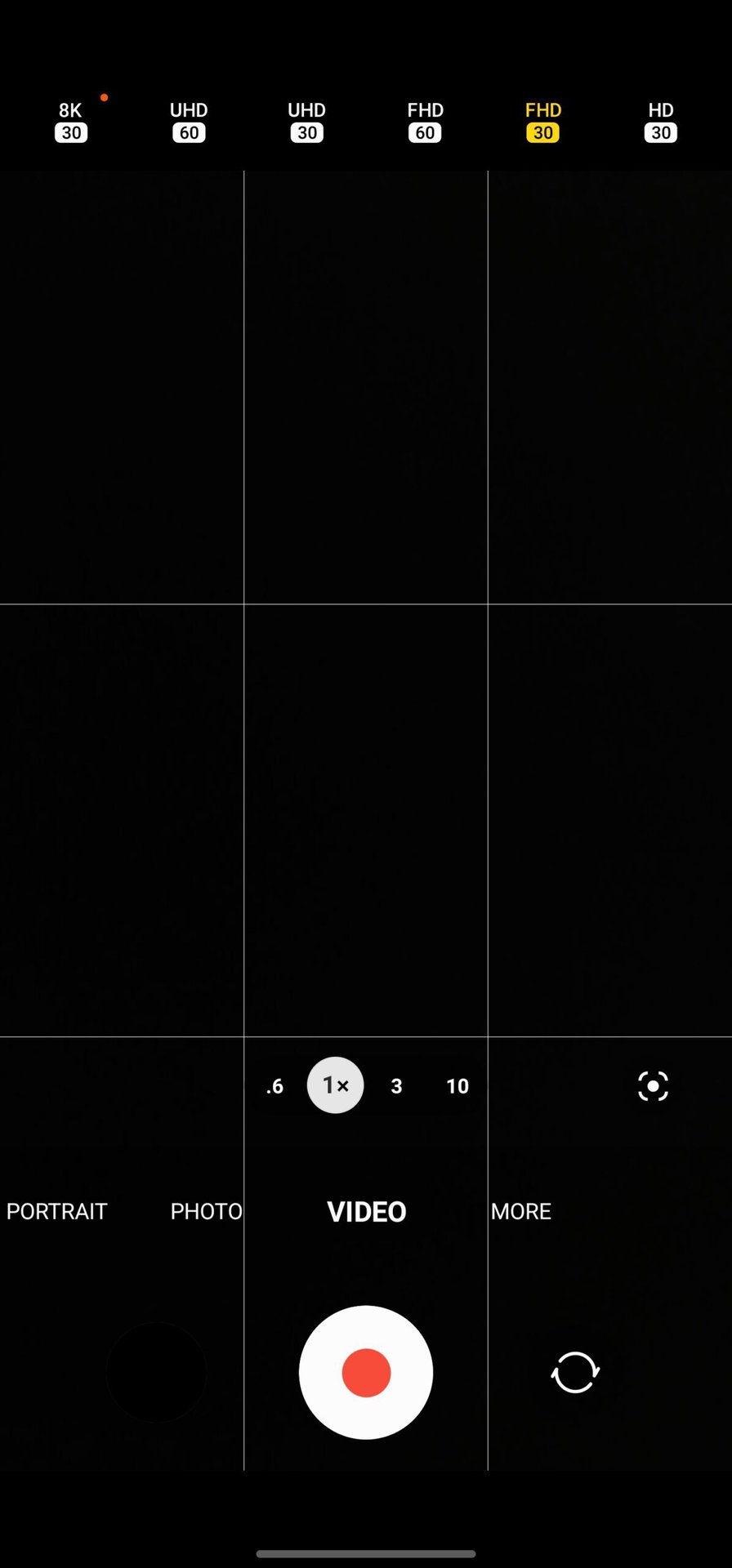This screenshot has width=732, height=1568.
Task: Zoom out to .6 ultra-wide lens
Action: coord(275,1086)
